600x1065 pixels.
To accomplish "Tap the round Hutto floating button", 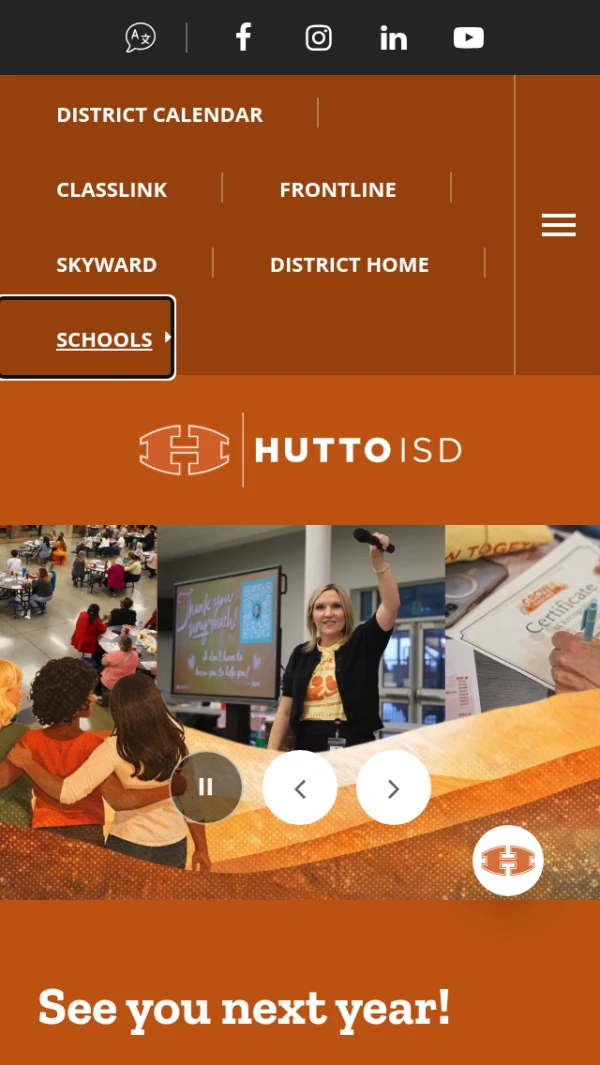I will click(508, 860).
